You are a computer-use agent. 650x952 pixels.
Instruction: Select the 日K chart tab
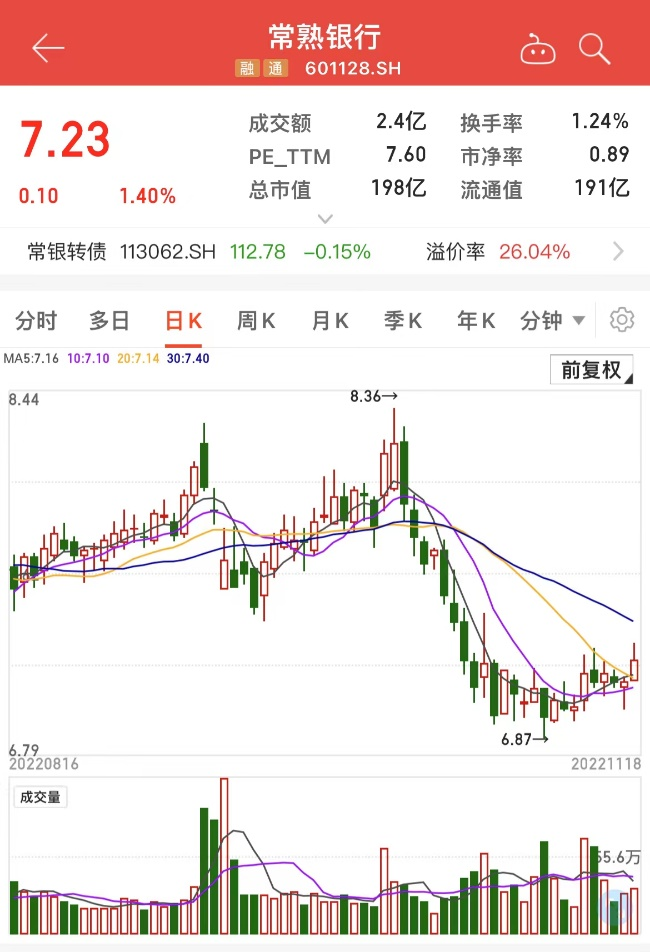coord(183,321)
